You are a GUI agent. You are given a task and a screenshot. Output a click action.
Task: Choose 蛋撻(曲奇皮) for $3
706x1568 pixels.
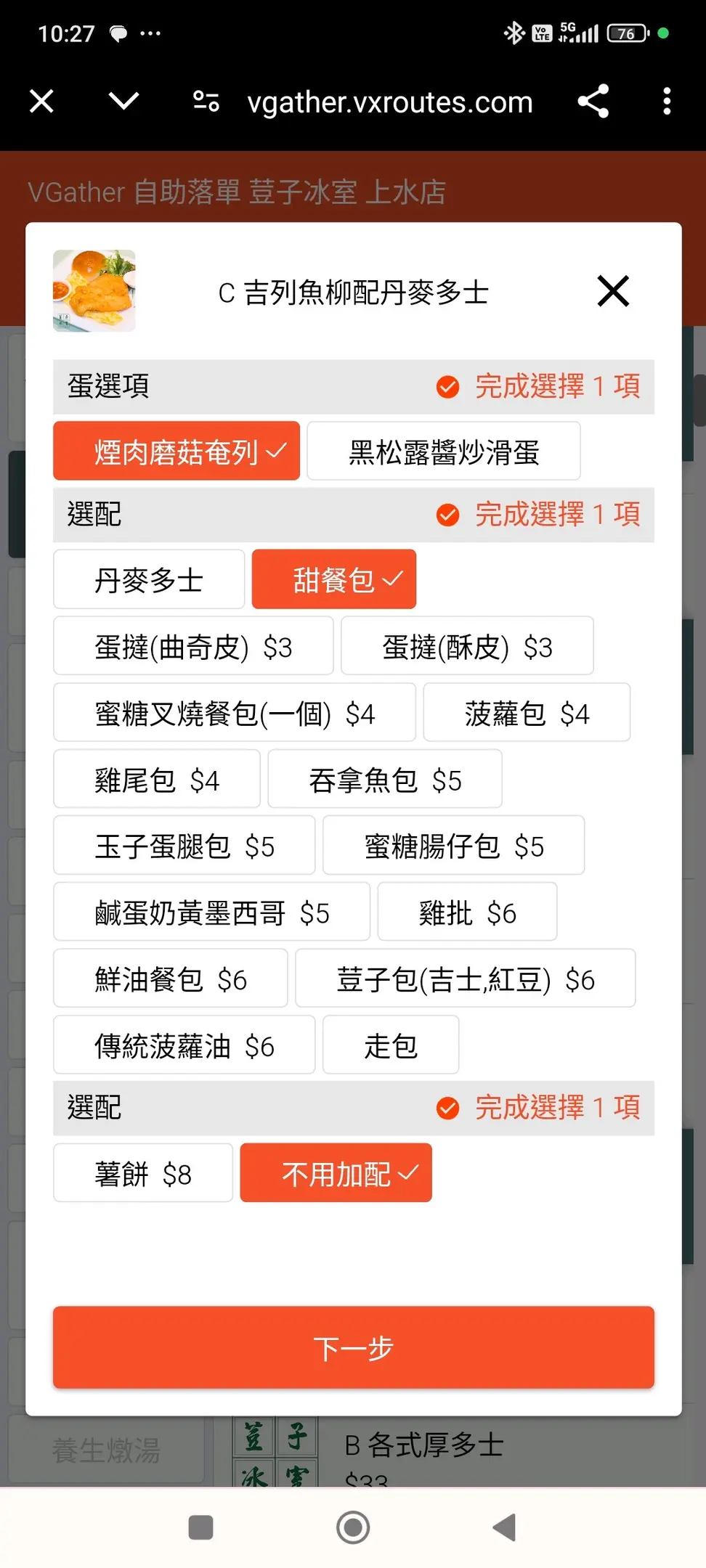click(193, 647)
